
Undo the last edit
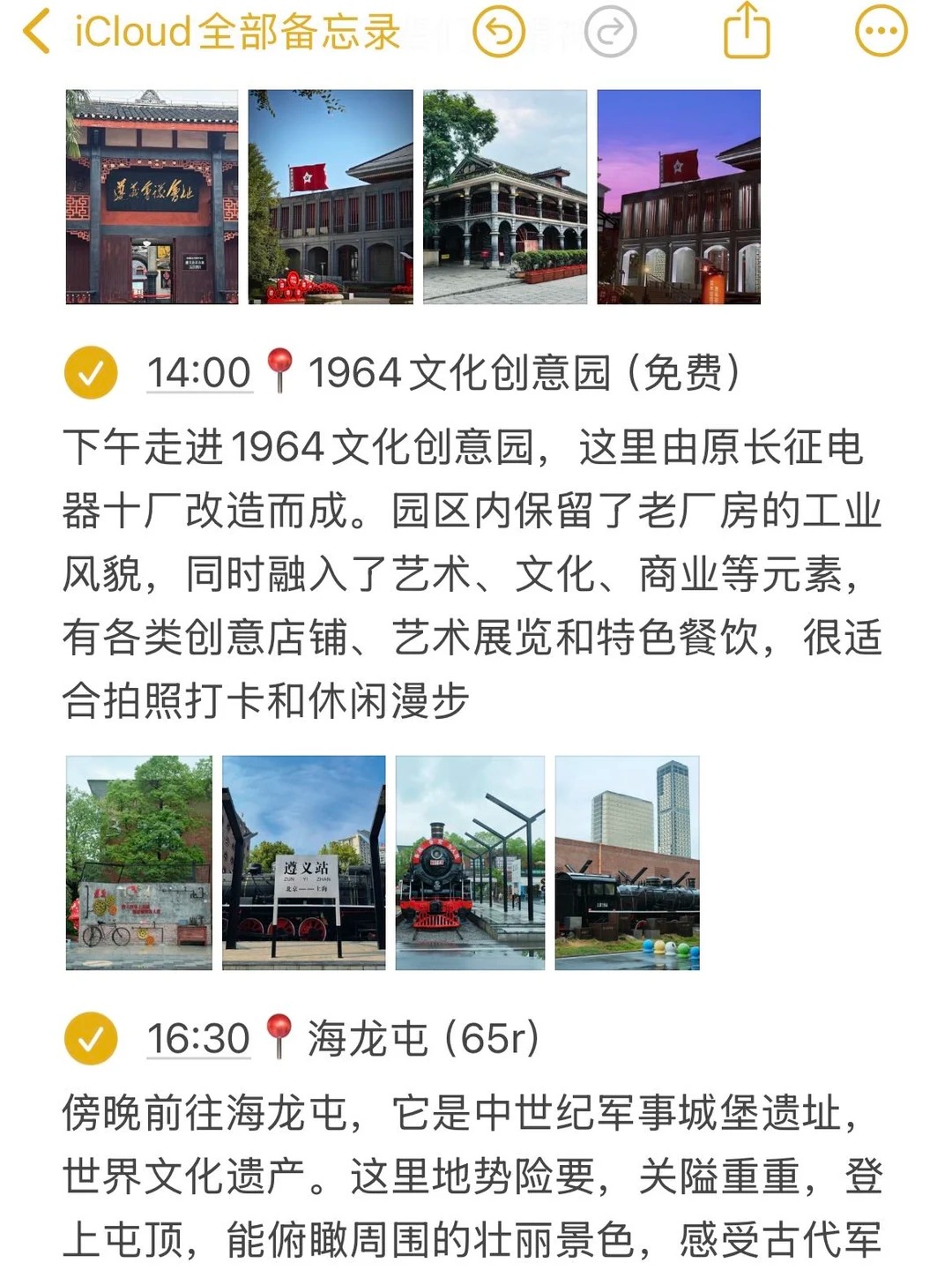[499, 33]
